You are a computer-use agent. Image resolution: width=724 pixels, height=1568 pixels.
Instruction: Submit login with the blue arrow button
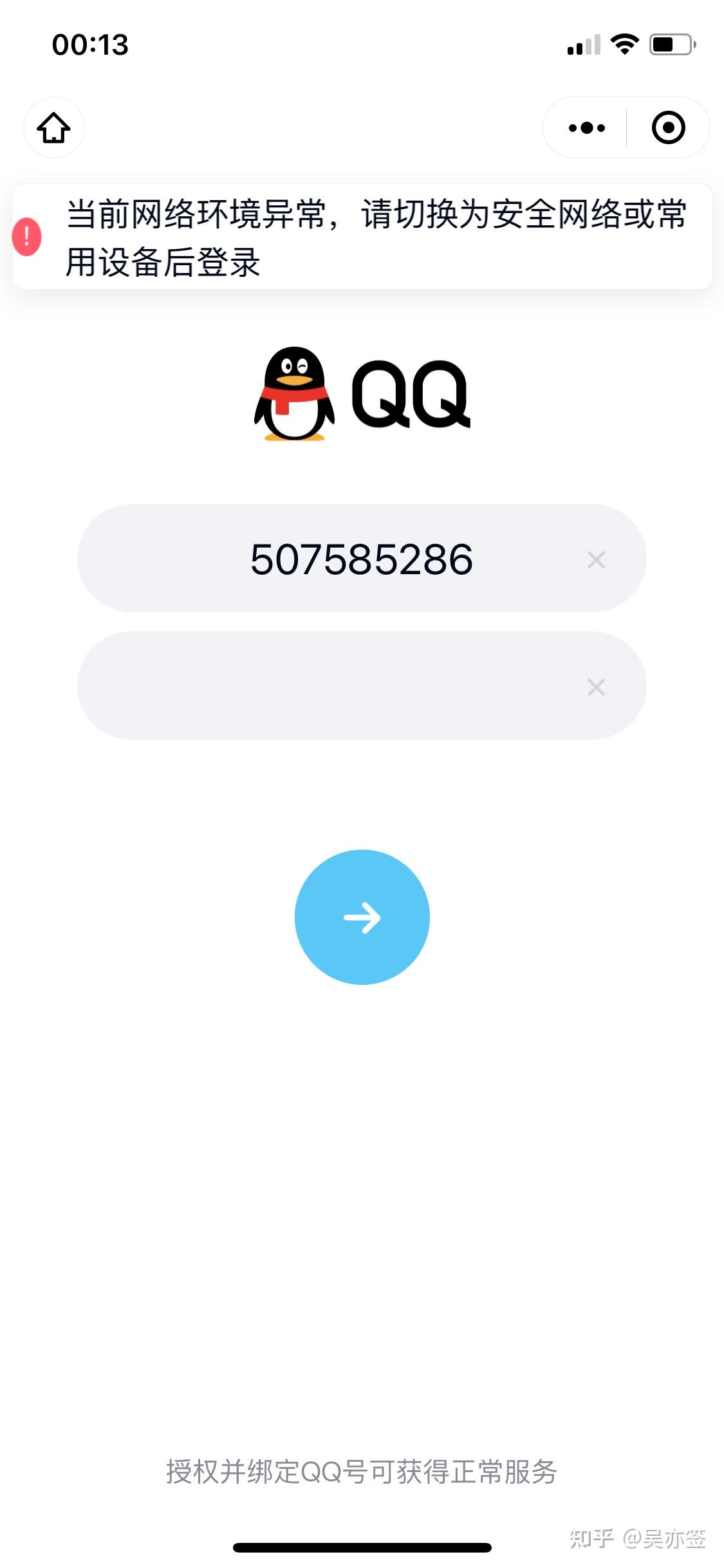coord(362,917)
